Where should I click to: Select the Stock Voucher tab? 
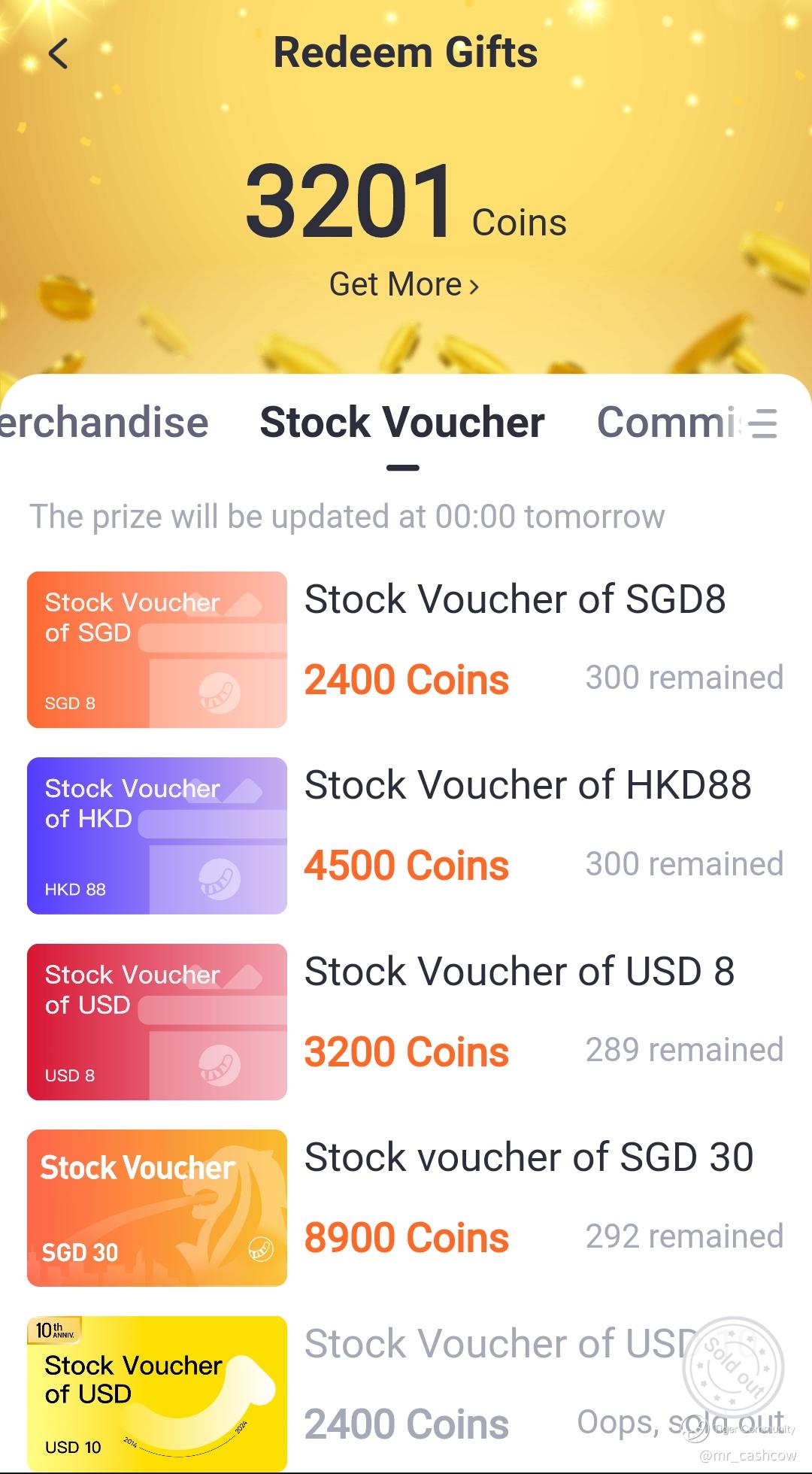[402, 423]
